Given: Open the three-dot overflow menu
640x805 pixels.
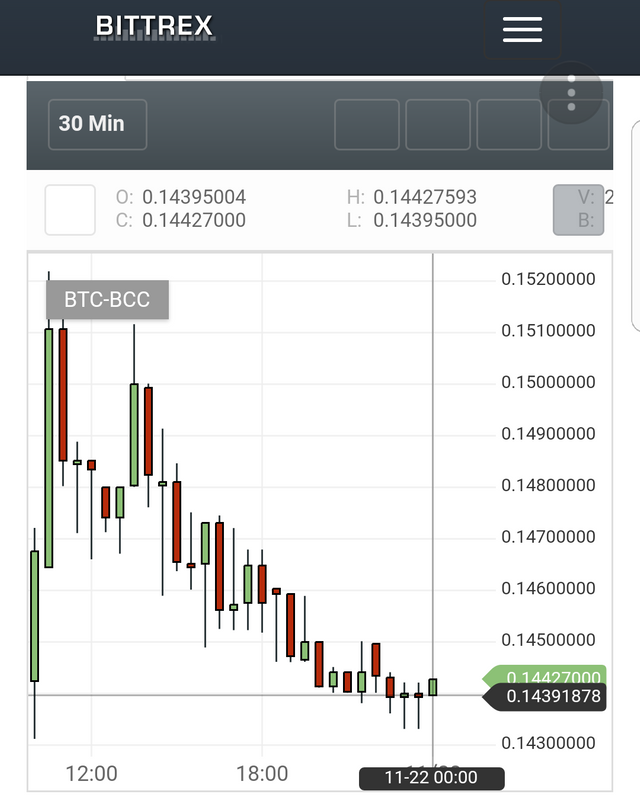Looking at the screenshot, I should [x=571, y=92].
